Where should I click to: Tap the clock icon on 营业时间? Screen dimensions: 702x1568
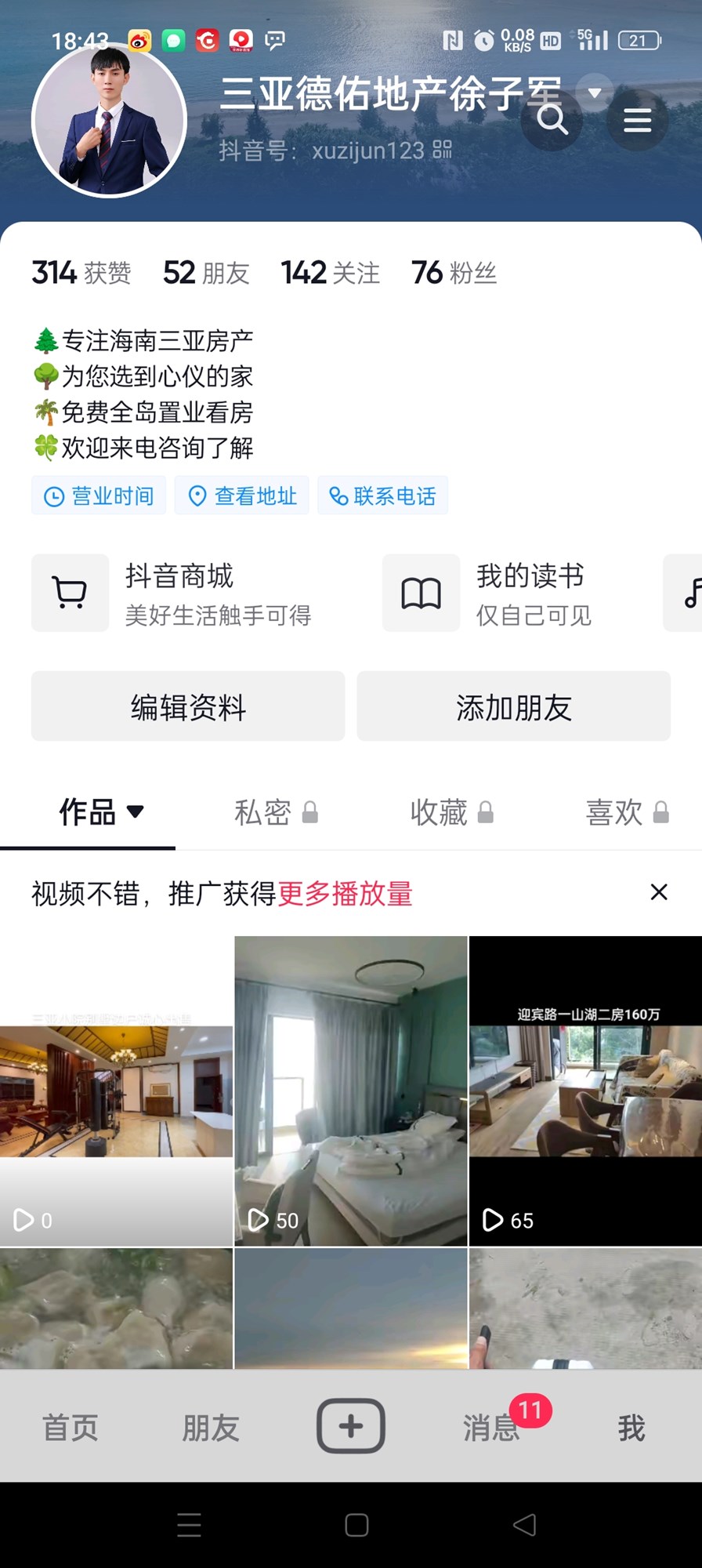pos(52,495)
